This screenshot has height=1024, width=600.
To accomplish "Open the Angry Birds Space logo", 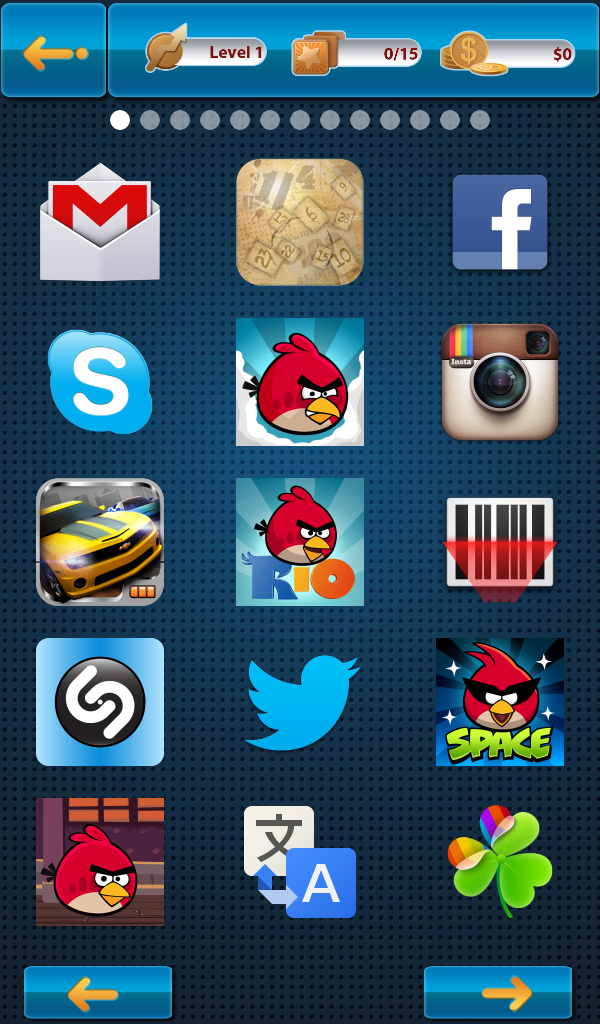I will (x=500, y=702).
